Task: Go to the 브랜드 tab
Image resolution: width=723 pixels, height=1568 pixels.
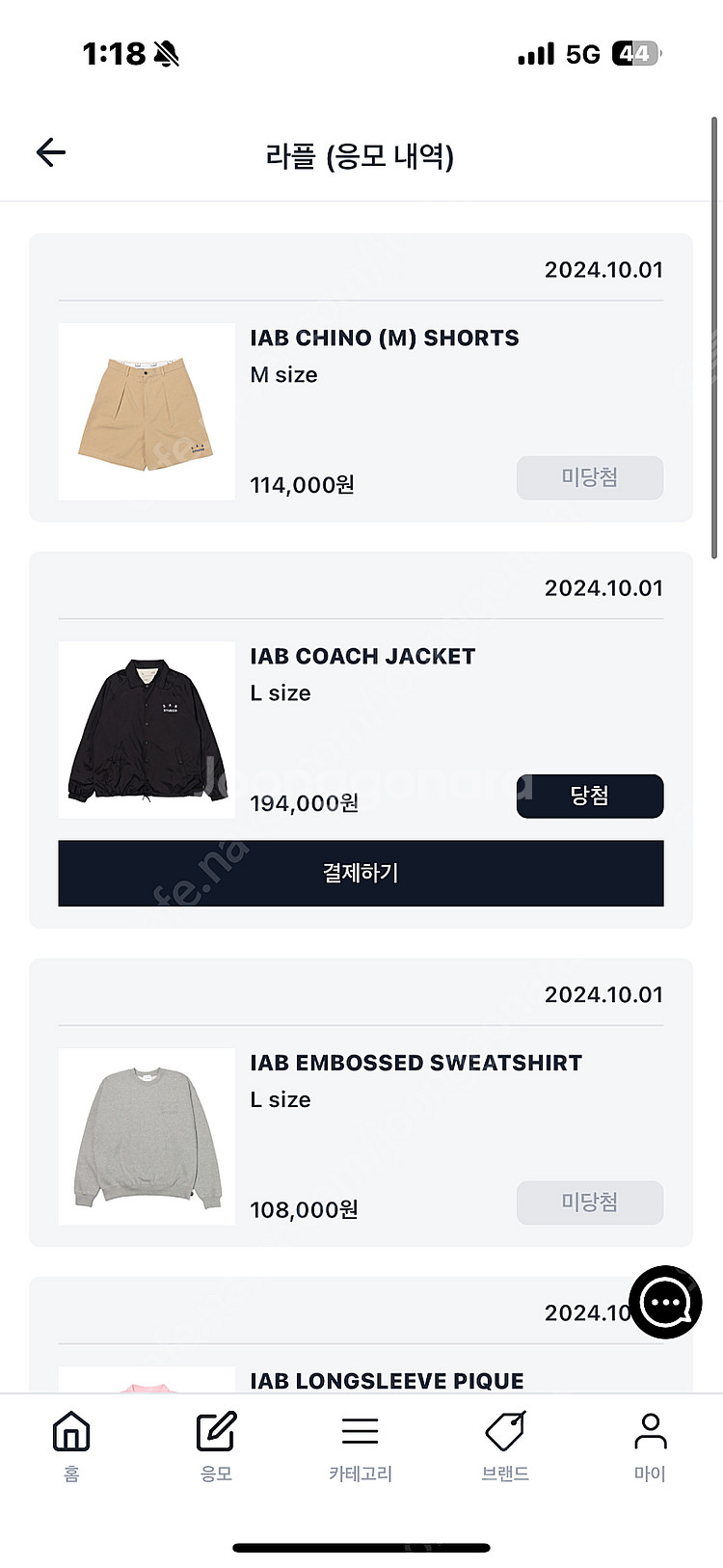Action: pyautogui.click(x=505, y=1446)
